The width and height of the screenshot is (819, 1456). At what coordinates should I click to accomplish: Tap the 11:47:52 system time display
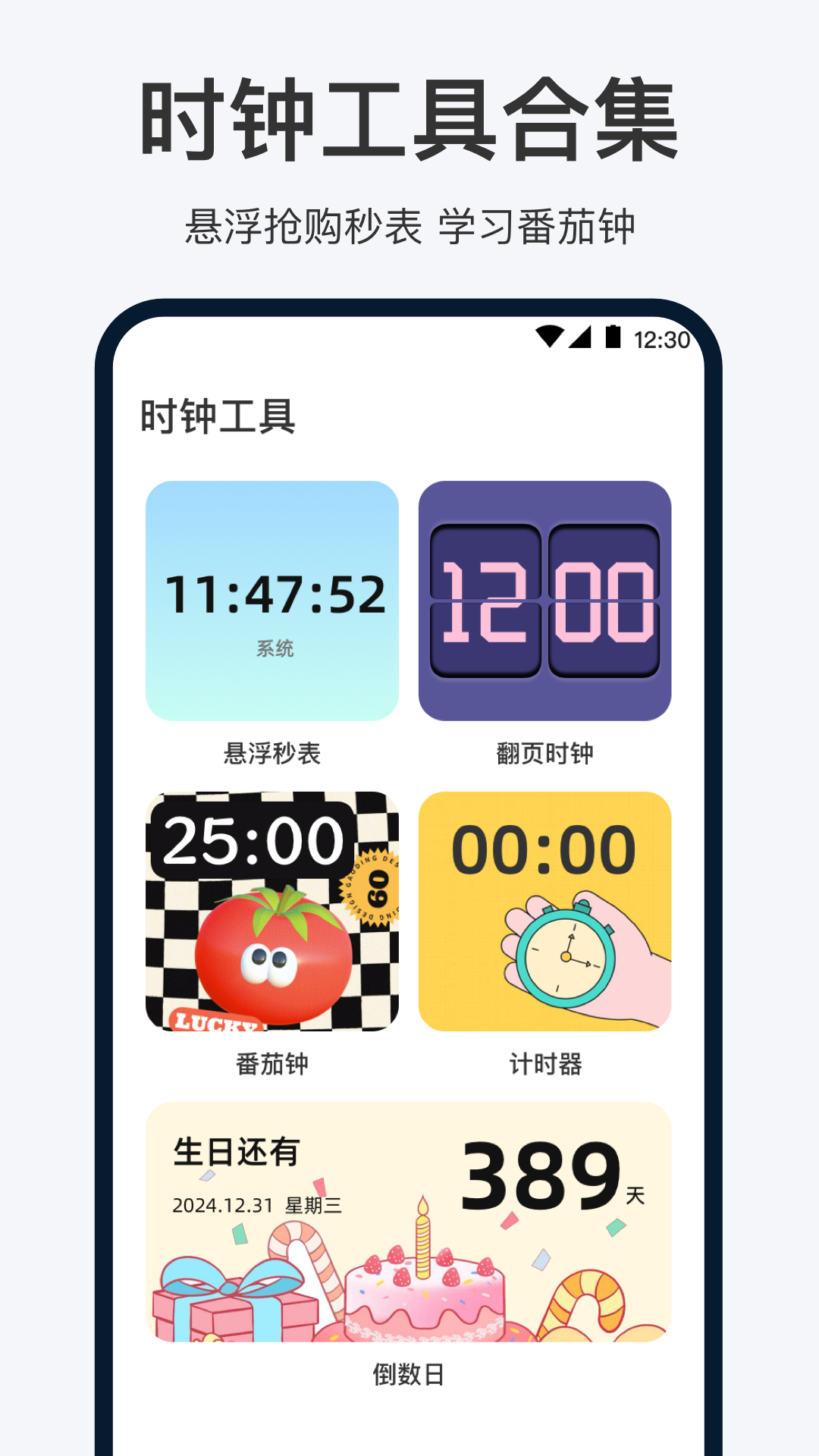coord(271,595)
